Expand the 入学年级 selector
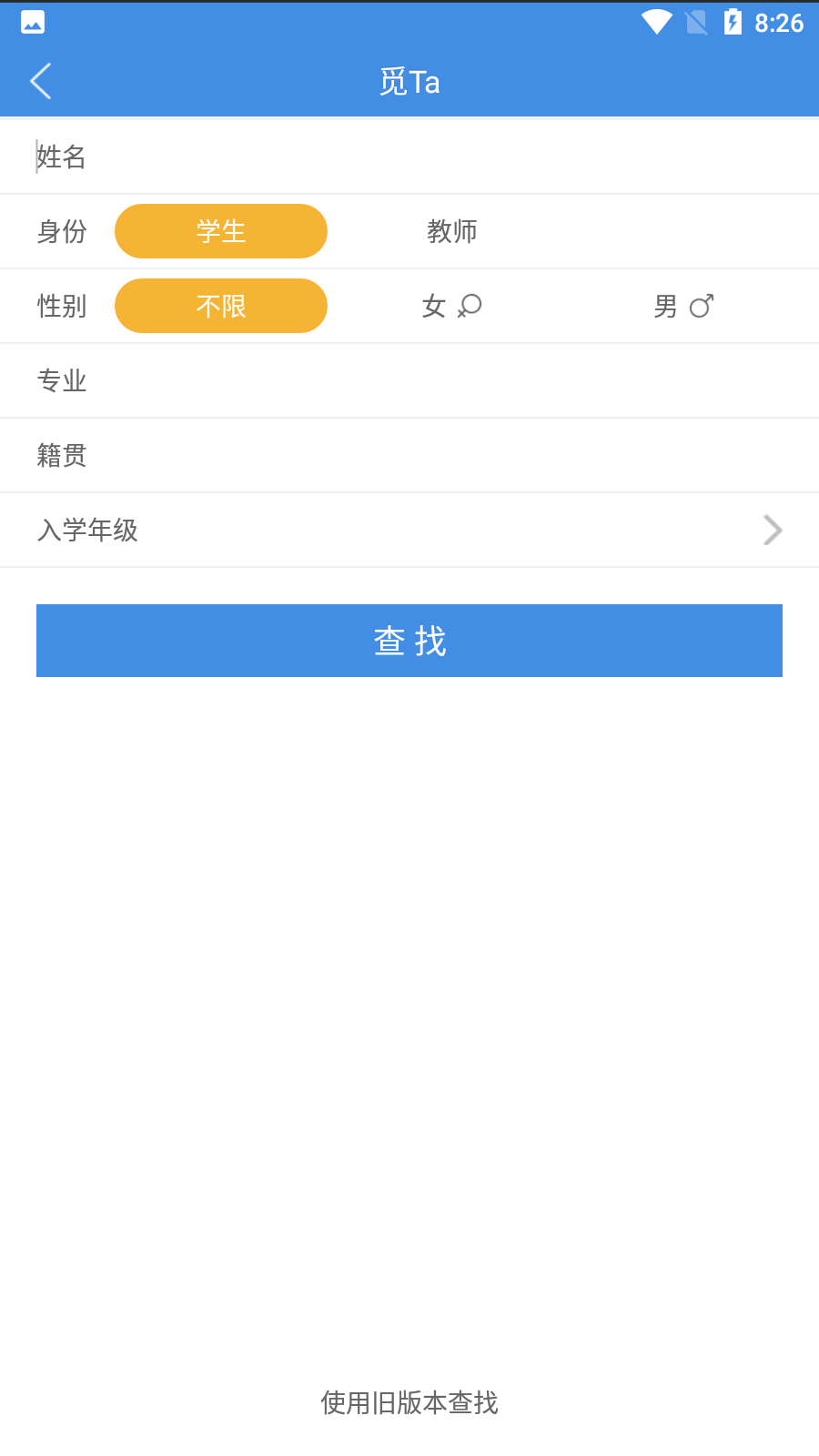This screenshot has height=1456, width=819. 409,530
